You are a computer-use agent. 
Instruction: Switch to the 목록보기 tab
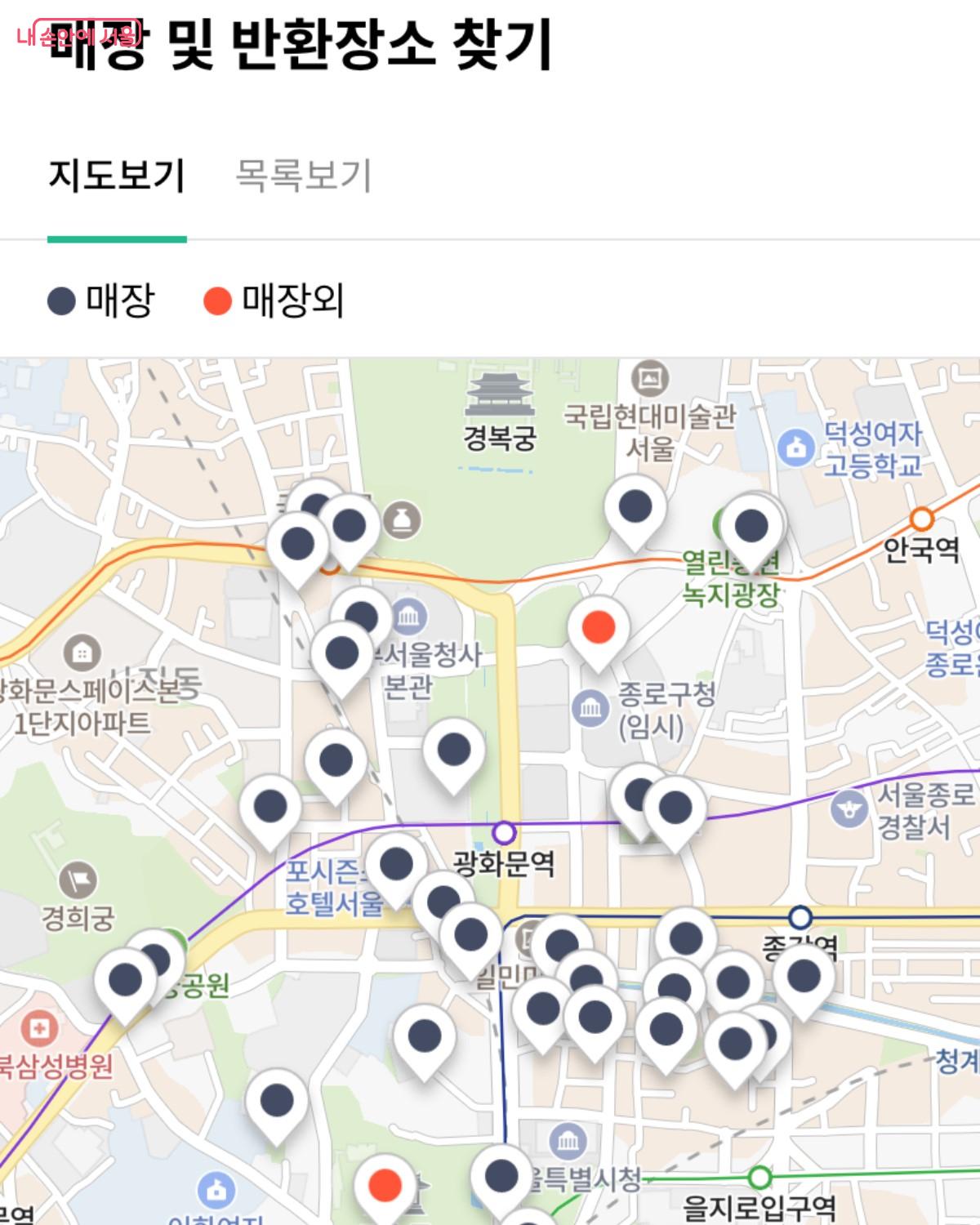coord(304,176)
